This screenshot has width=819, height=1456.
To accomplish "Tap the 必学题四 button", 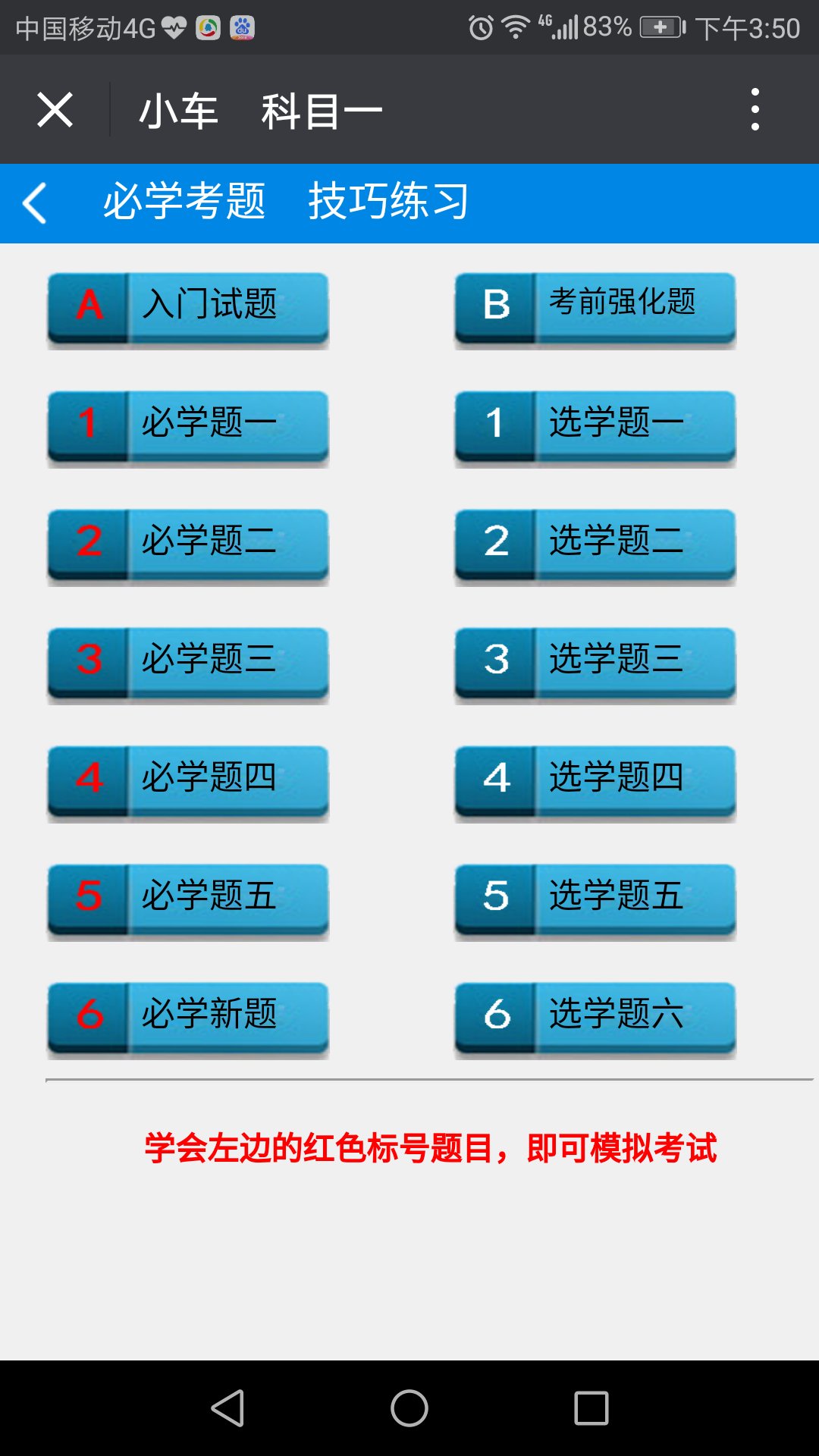I will coord(188,780).
